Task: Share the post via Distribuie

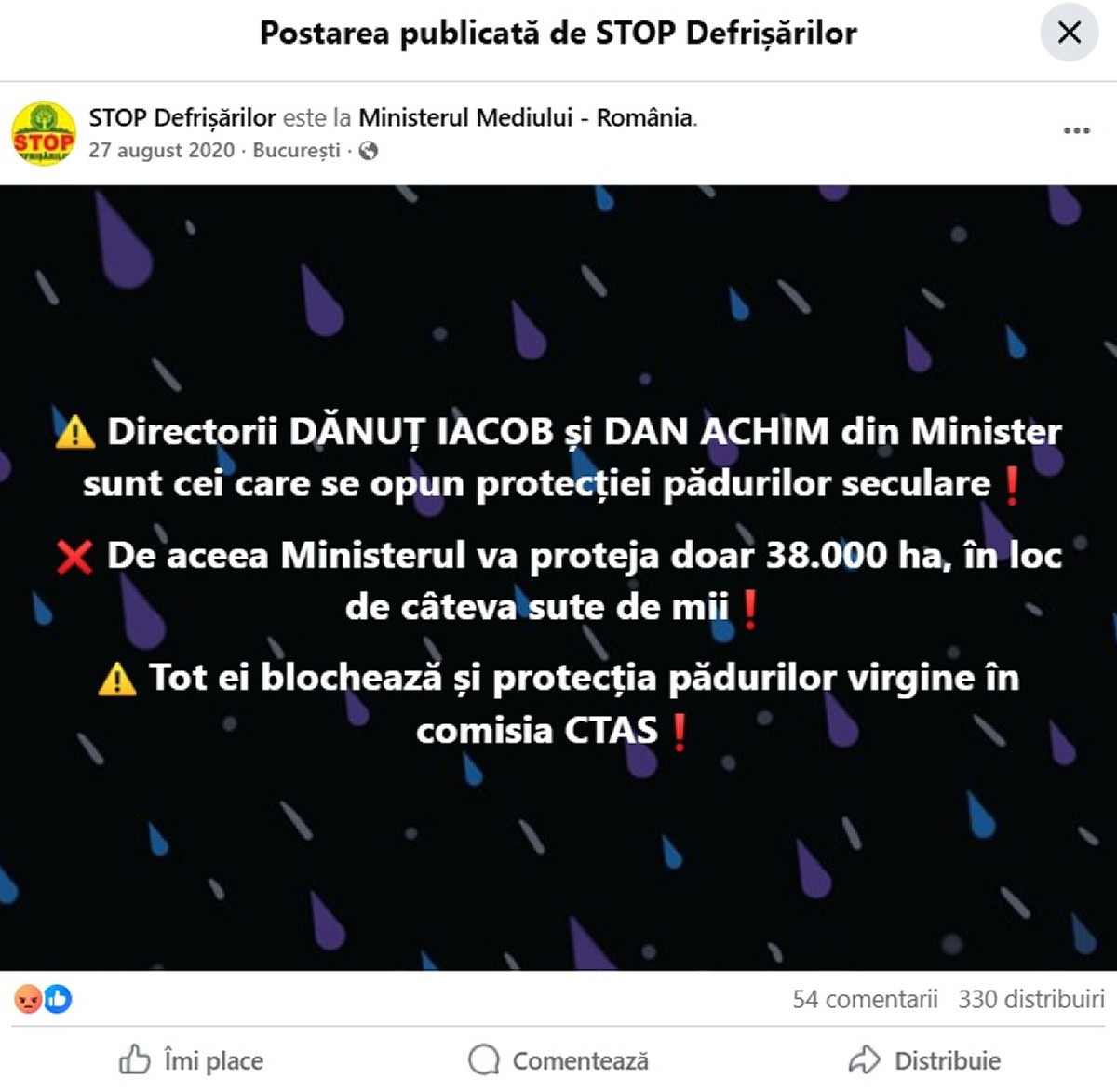Action: point(924,1060)
